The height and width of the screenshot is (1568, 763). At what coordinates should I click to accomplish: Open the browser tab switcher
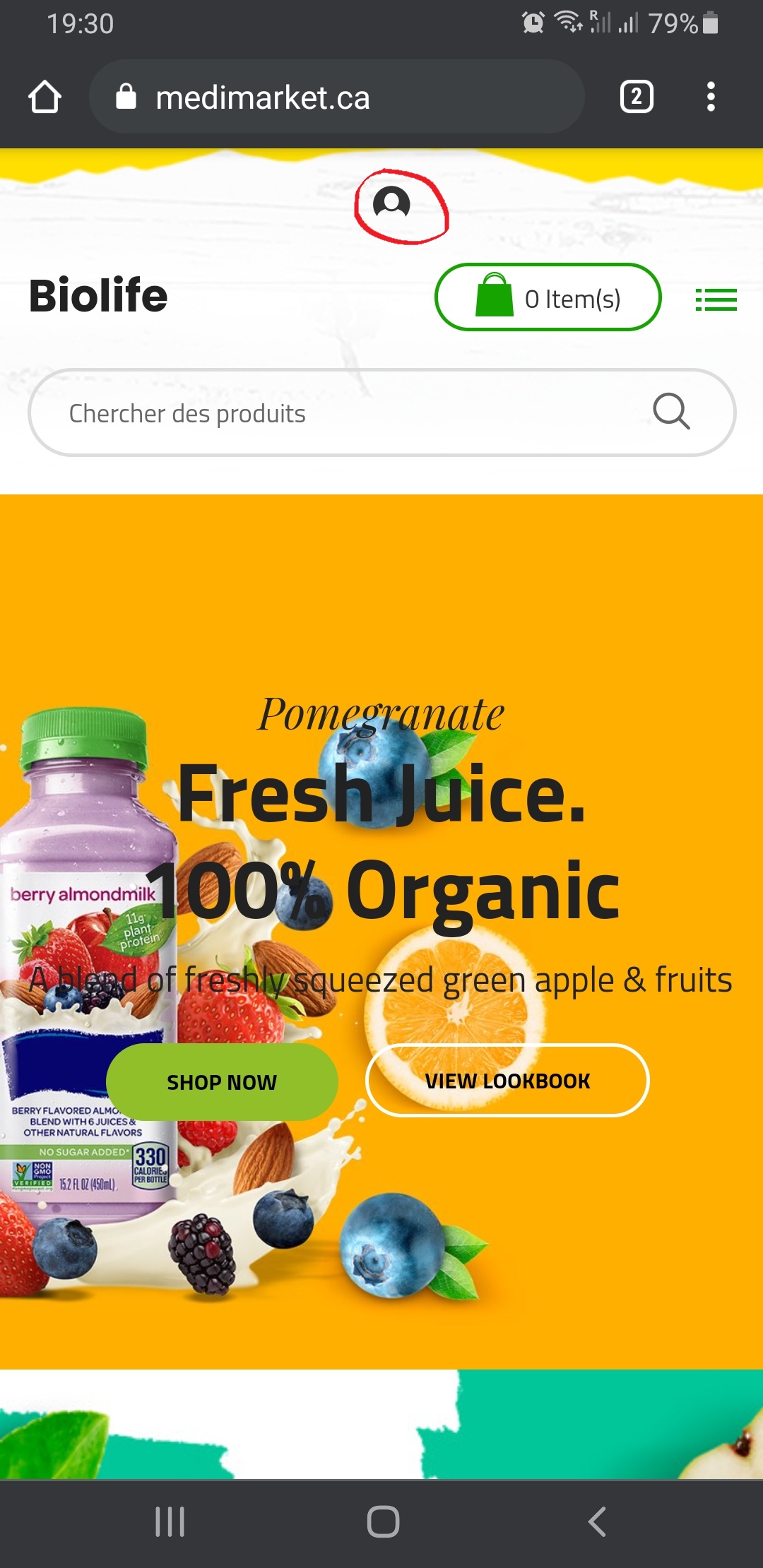point(637,97)
